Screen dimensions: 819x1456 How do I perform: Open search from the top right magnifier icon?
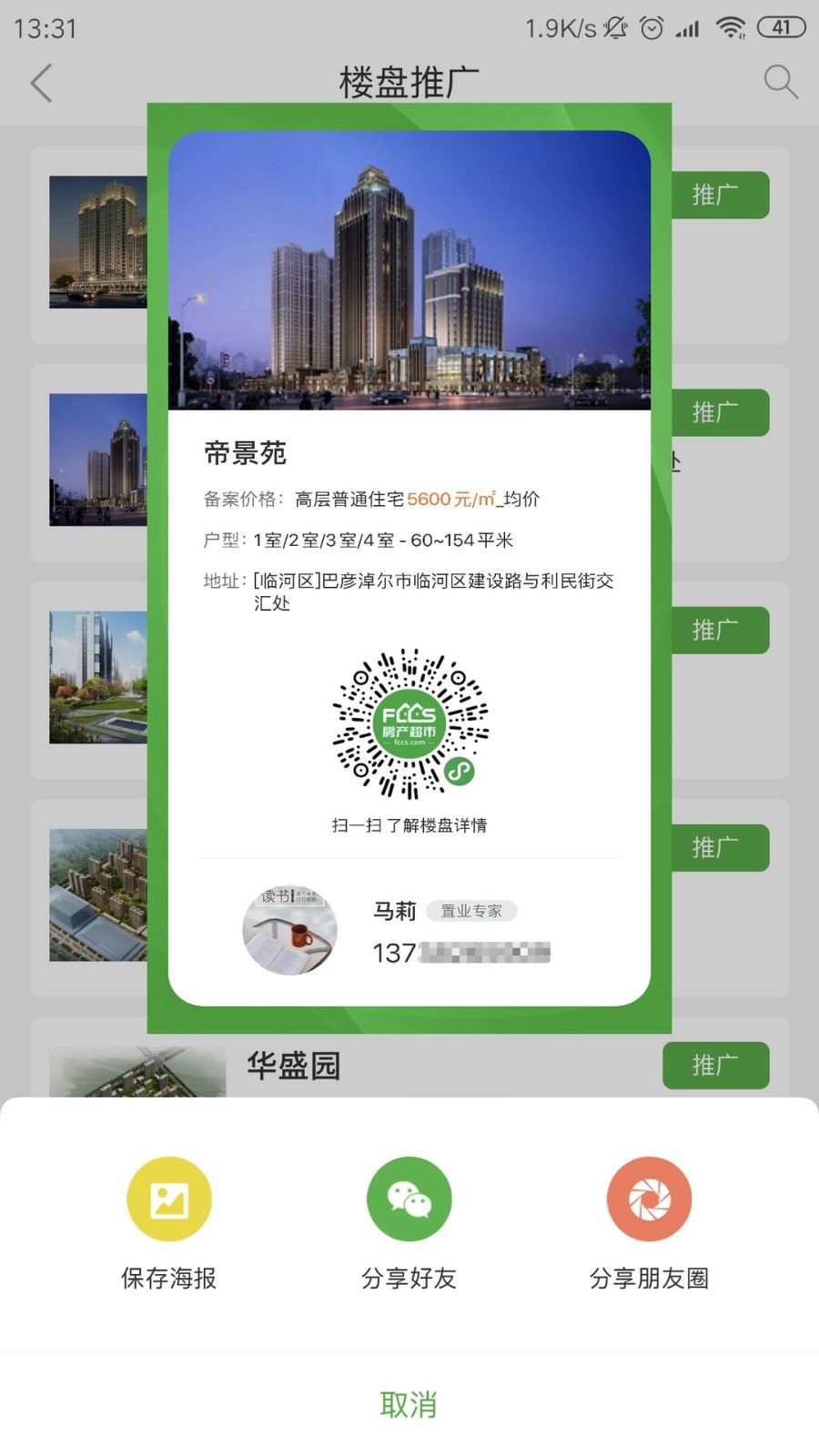coord(780,82)
